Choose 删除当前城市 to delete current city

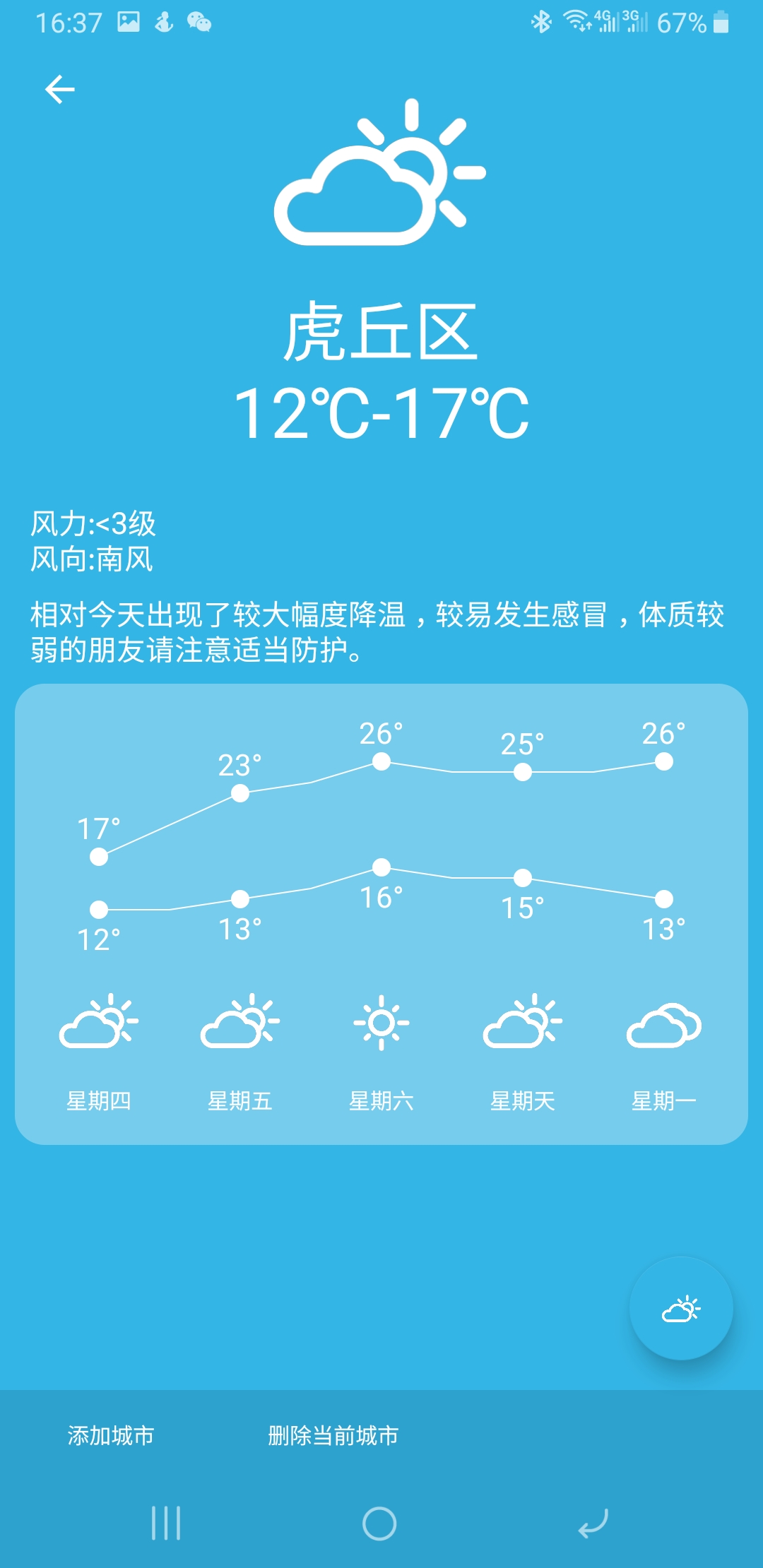333,1436
